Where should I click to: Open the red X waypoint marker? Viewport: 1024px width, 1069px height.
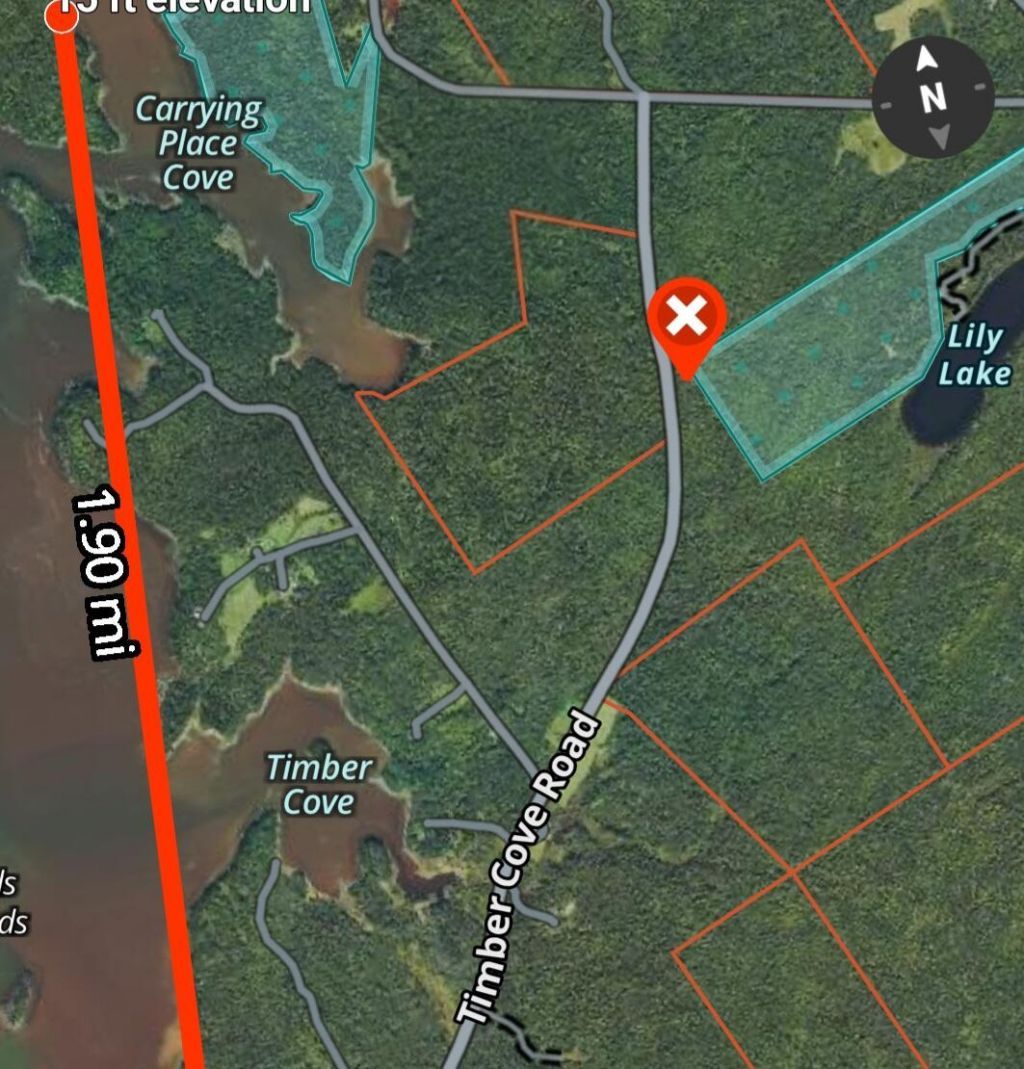687,320
